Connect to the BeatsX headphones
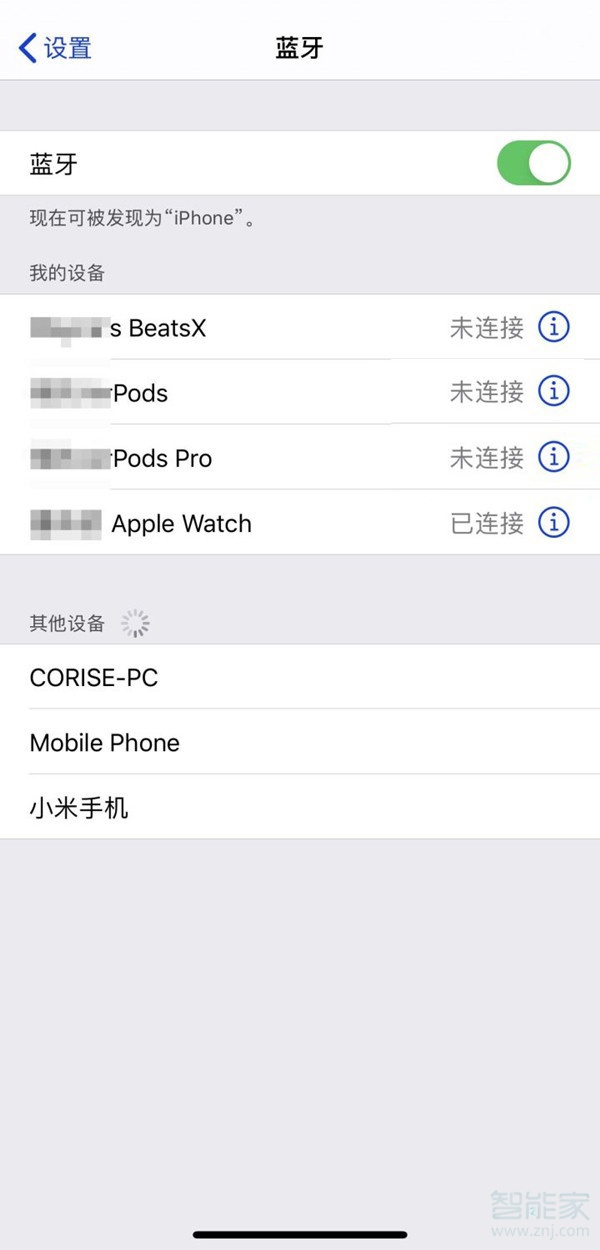 coord(250,328)
